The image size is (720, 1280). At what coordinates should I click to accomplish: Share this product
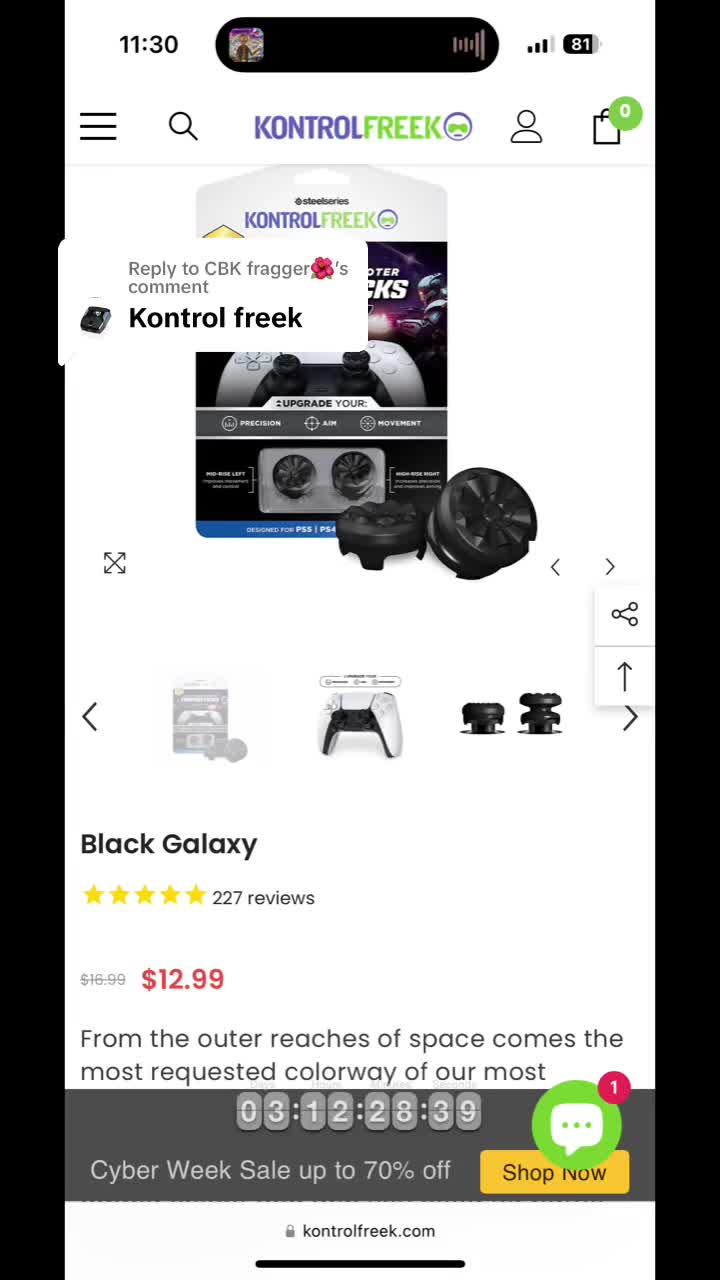coord(625,614)
